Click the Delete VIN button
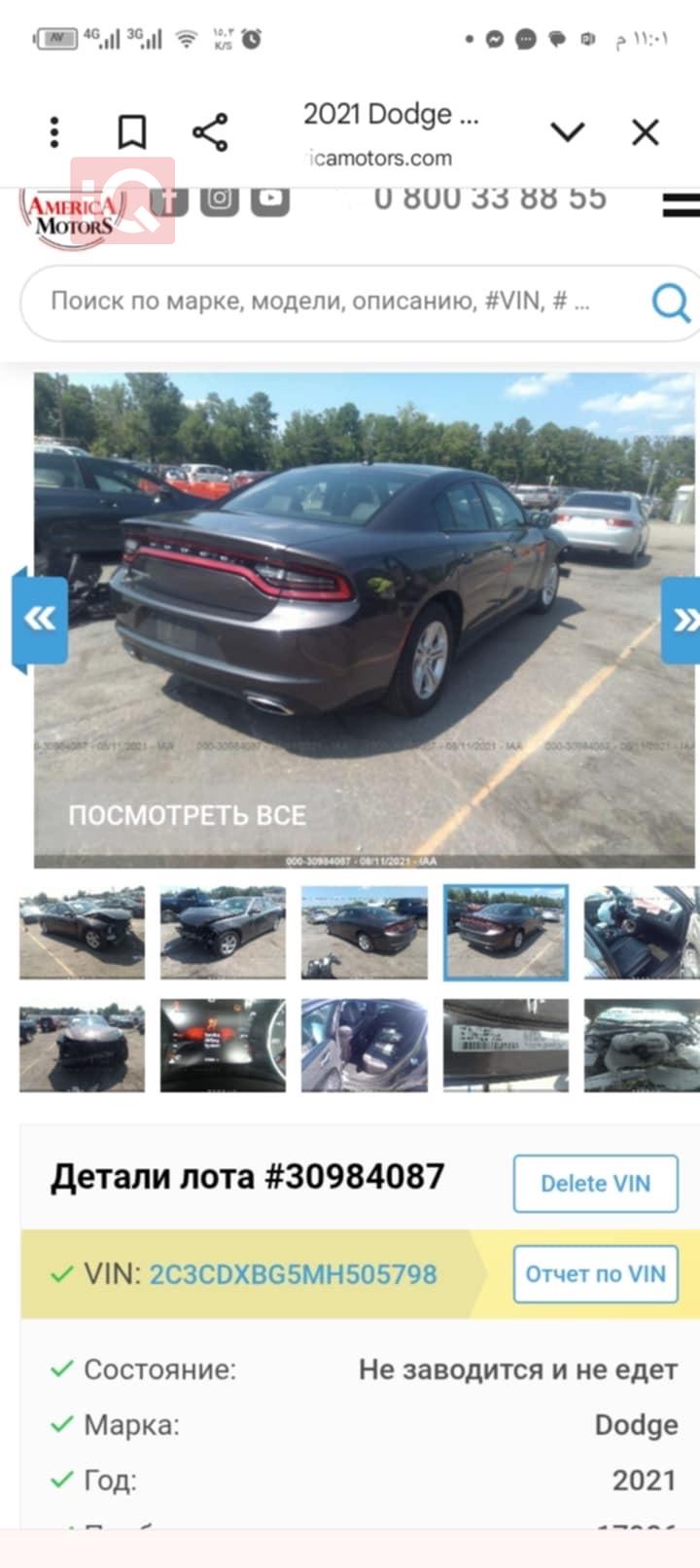This screenshot has width=700, height=1568. pos(594,1184)
